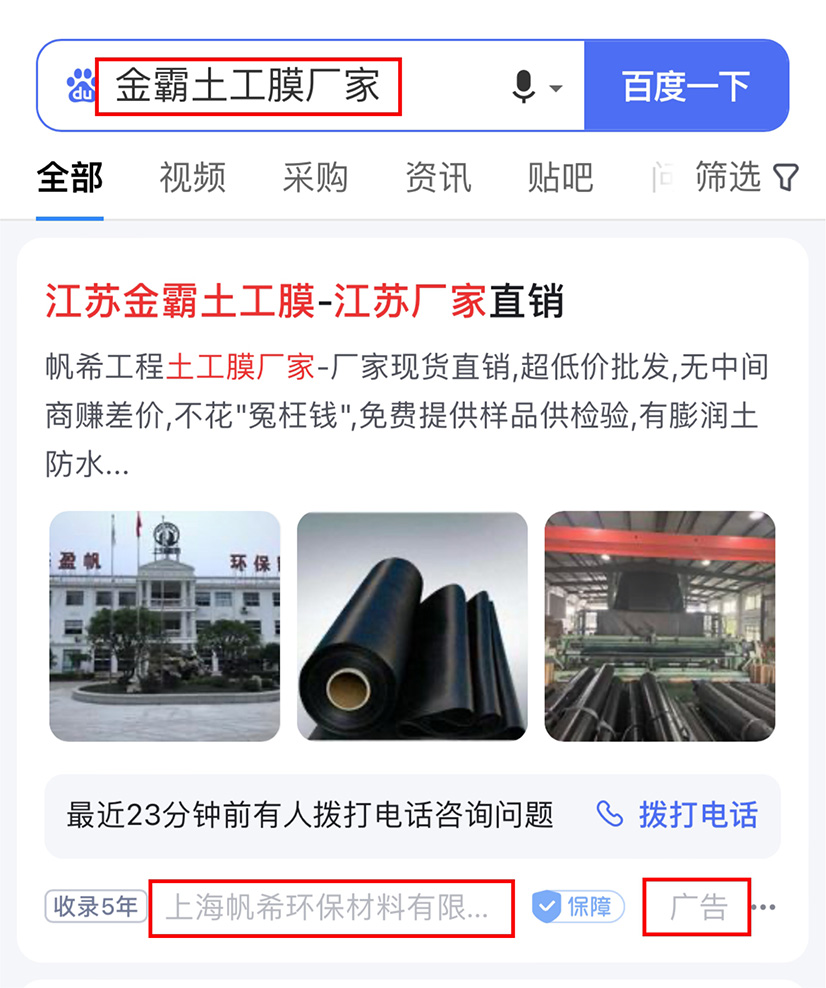Open the 筛选 filter options

[746, 178]
